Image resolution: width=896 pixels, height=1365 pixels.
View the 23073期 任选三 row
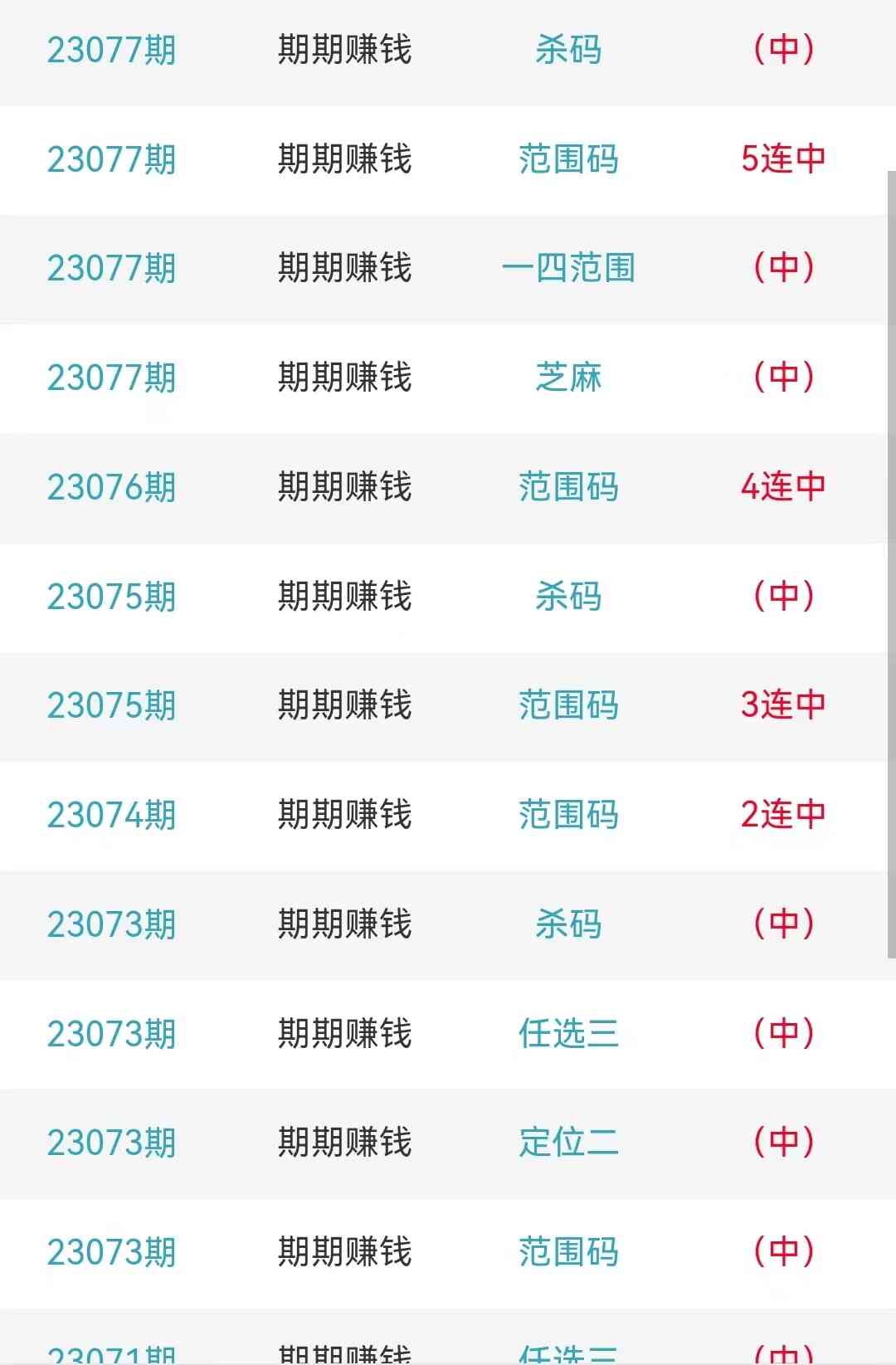click(568, 1034)
